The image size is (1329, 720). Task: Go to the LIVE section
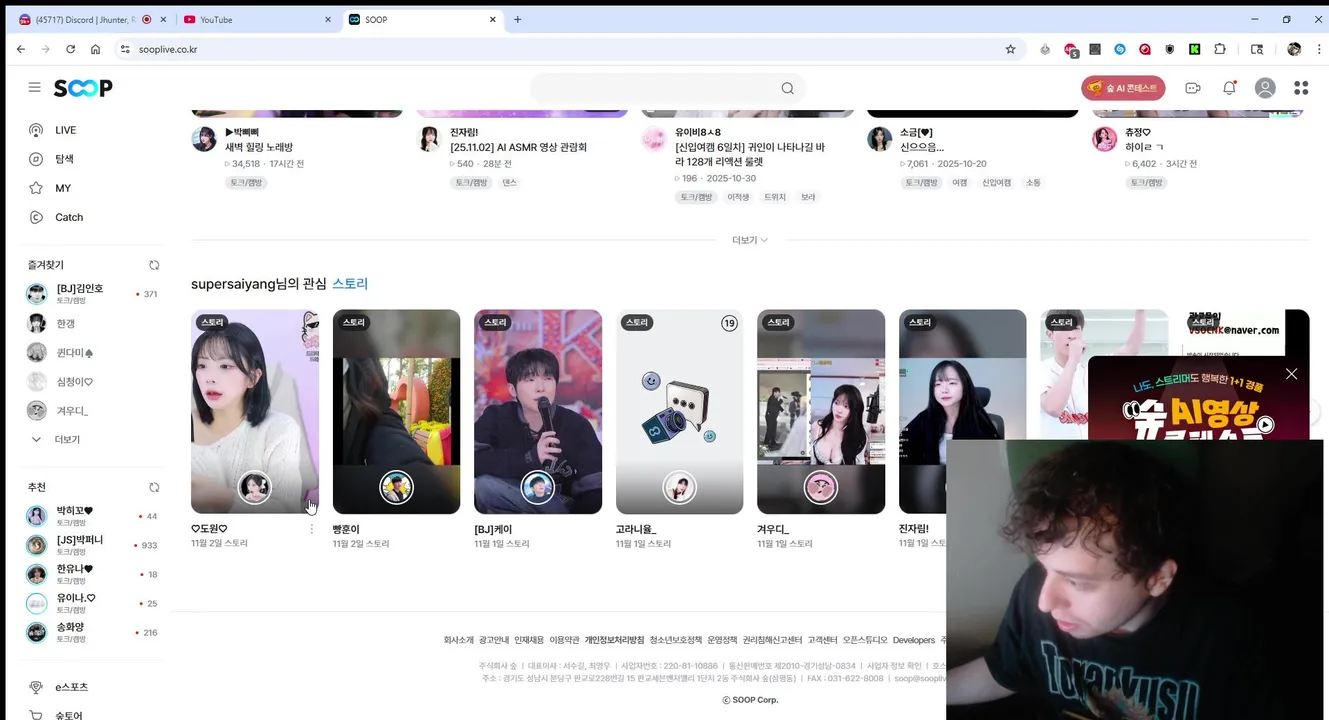pyautogui.click(x=65, y=130)
